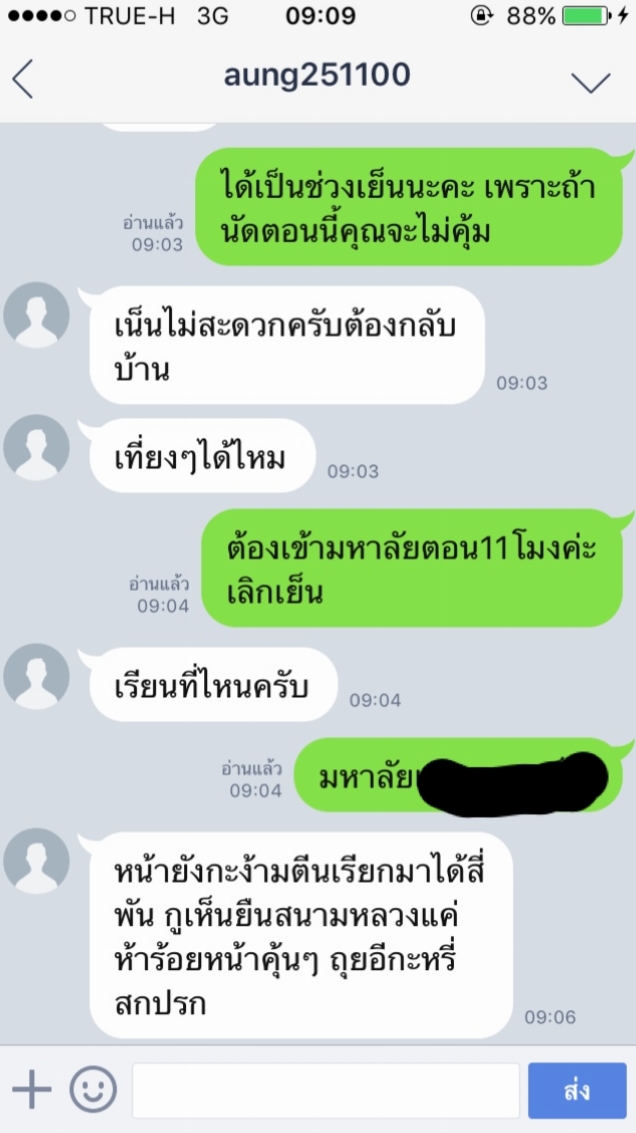Screen dimensions: 636x1133
Task: Open sender's avatar beside the เรียนที่ไหนครับ message
Action: point(37,676)
